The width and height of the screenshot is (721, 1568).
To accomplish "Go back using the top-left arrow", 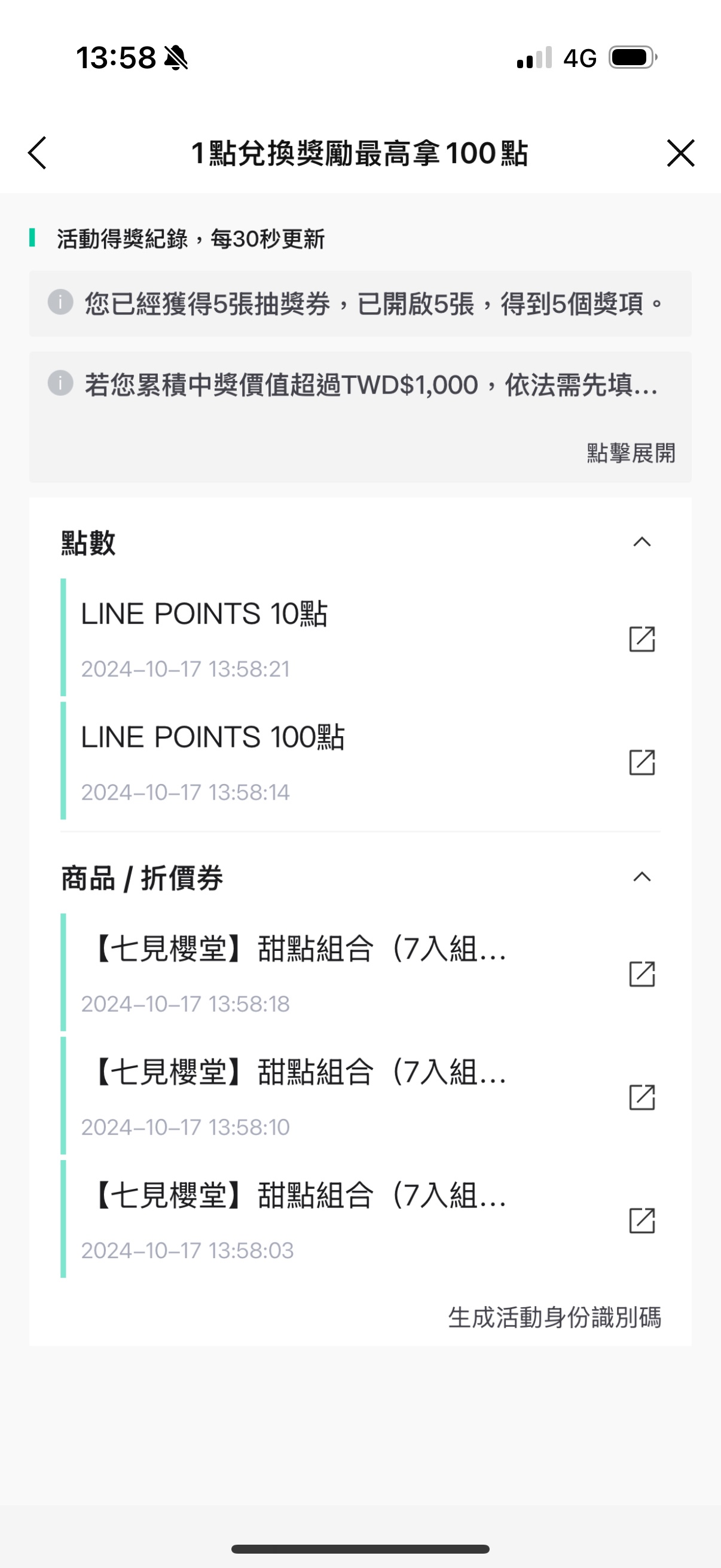I will click(37, 152).
